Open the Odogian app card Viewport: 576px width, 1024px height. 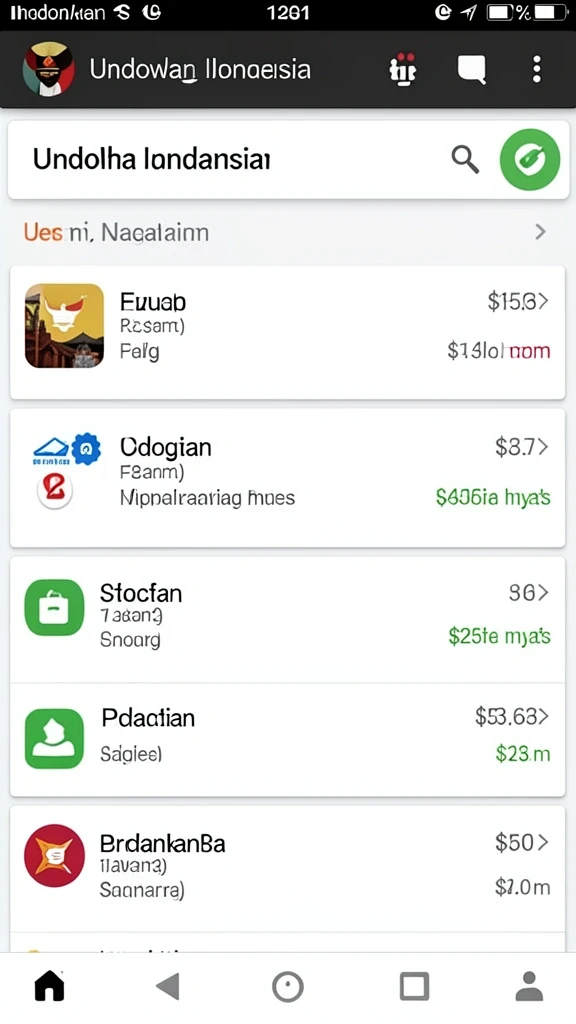point(288,478)
